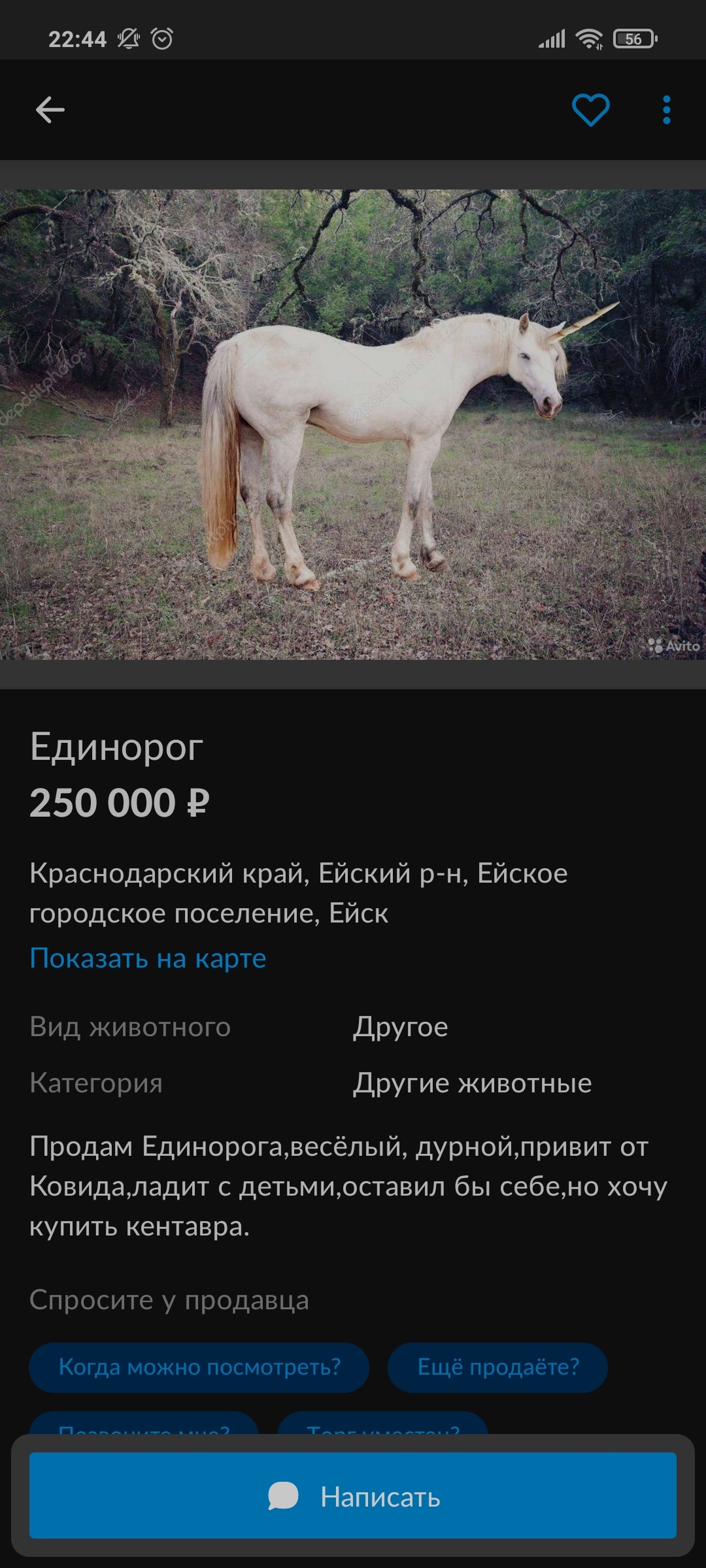The image size is (706, 1568).
Task: Tap the 'Написать' button to message seller
Action: [353, 1496]
